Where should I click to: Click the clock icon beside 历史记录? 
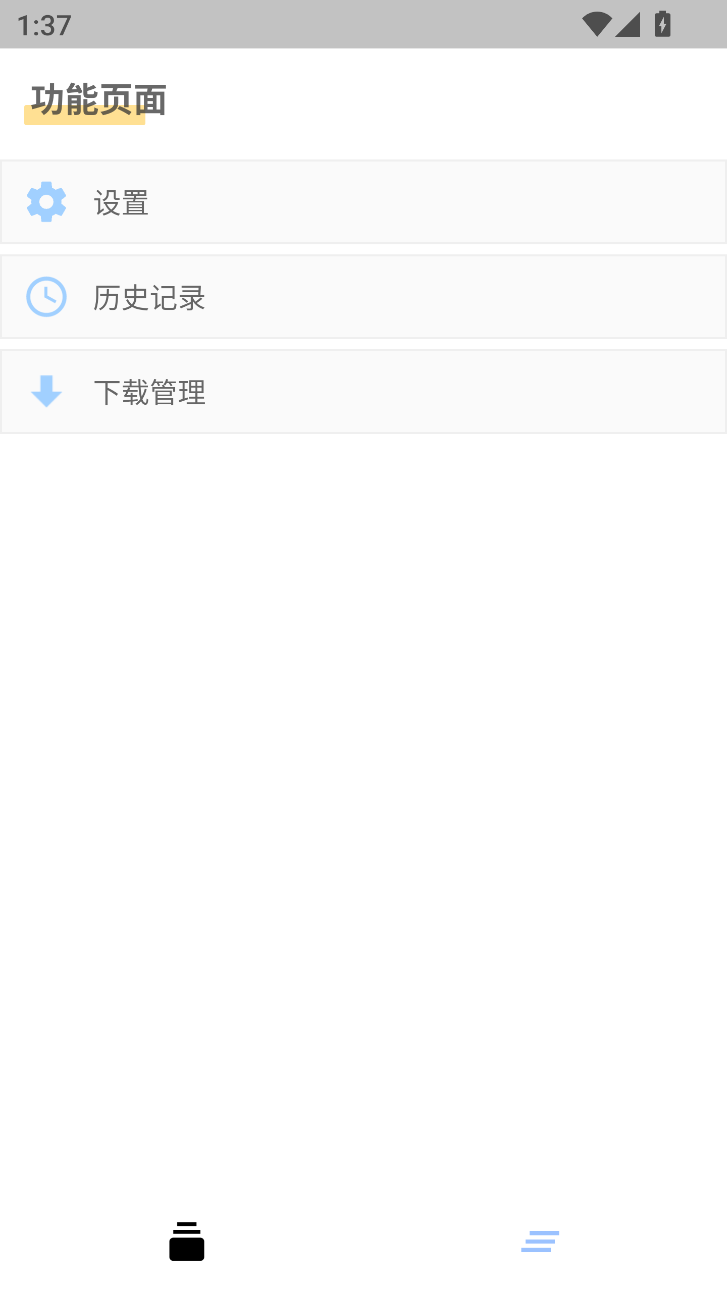coord(46,297)
